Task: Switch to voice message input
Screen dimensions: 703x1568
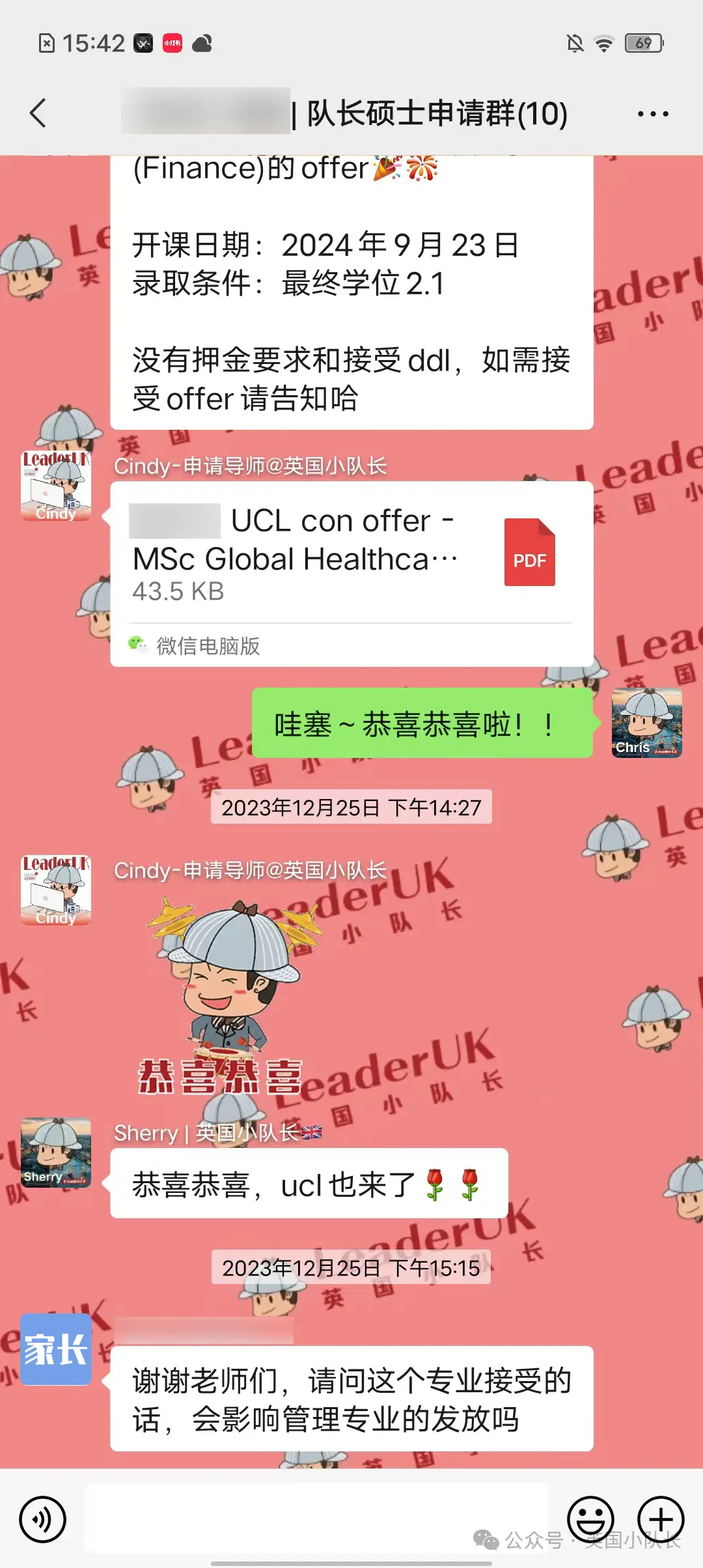Action: [43, 1519]
